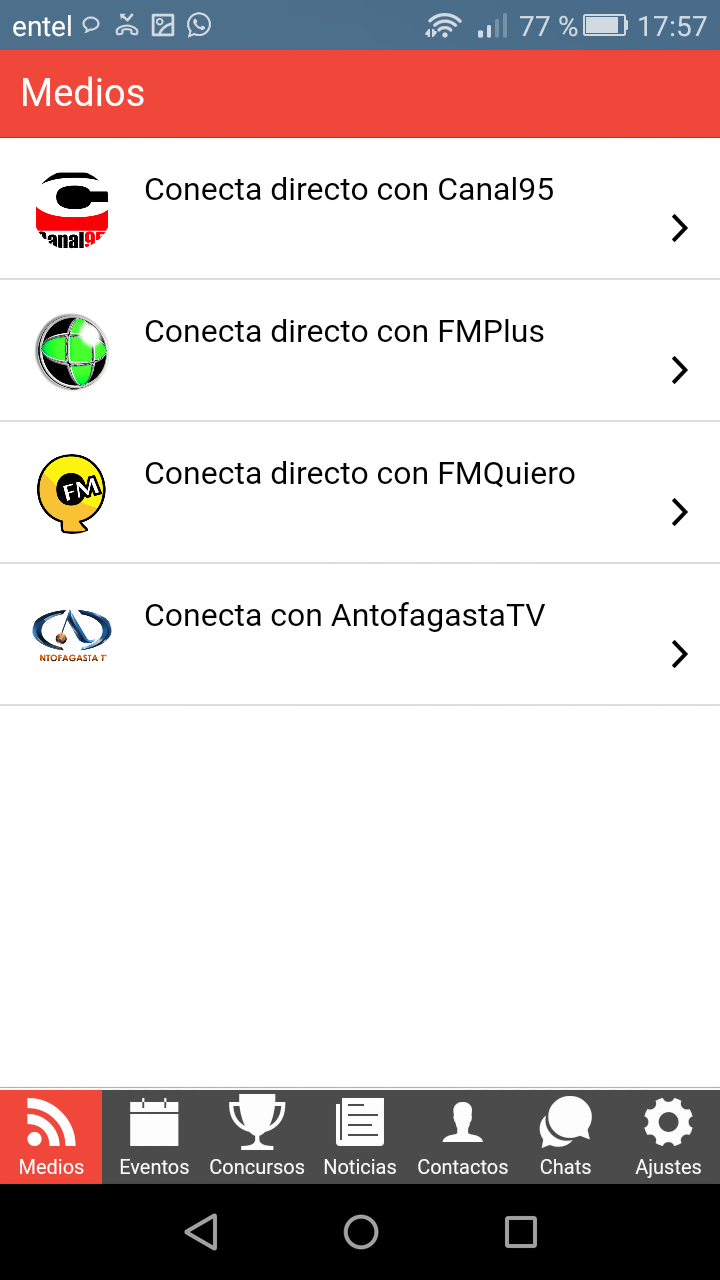Go to the Concursos tab
Image resolution: width=720 pixels, height=1280 pixels.
[257, 1137]
